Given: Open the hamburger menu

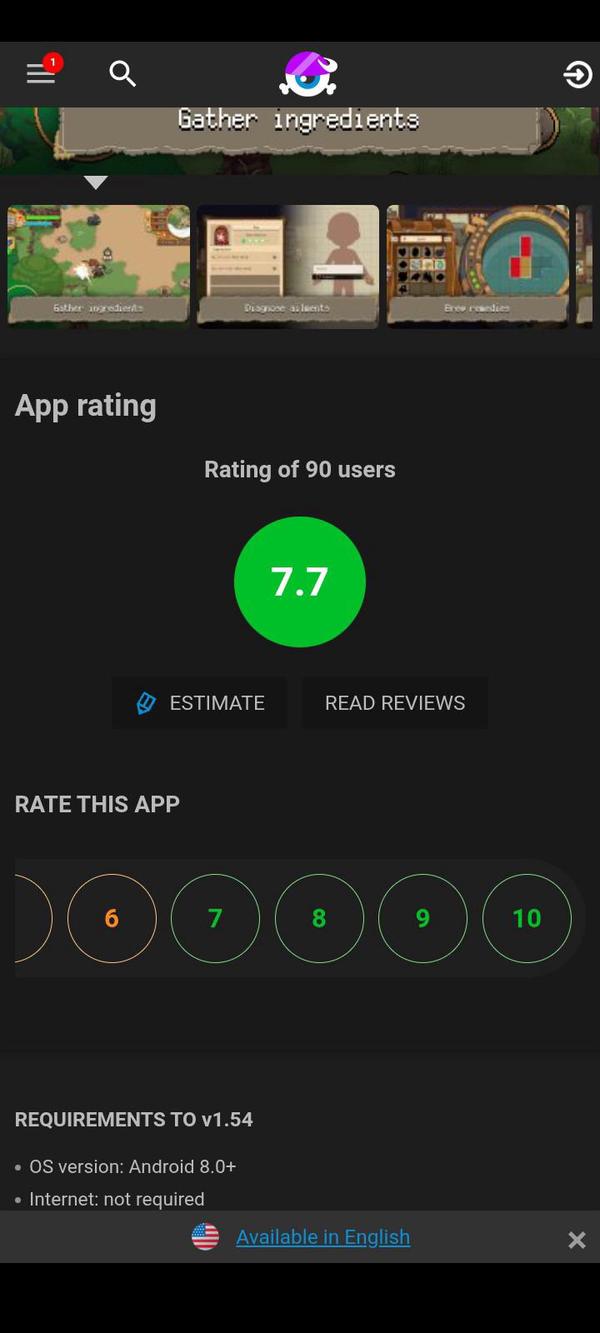Looking at the screenshot, I should point(41,74).
